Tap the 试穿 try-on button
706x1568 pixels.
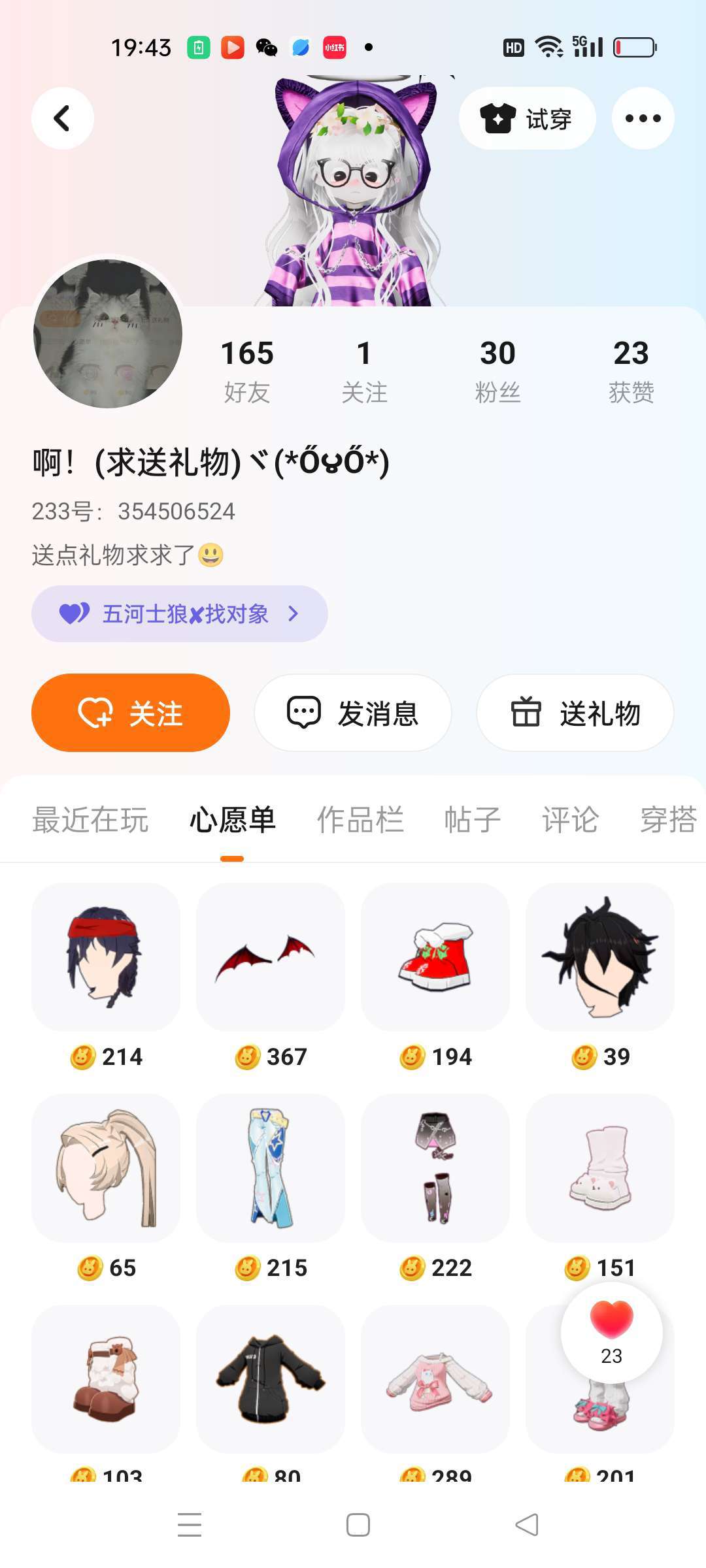click(527, 118)
